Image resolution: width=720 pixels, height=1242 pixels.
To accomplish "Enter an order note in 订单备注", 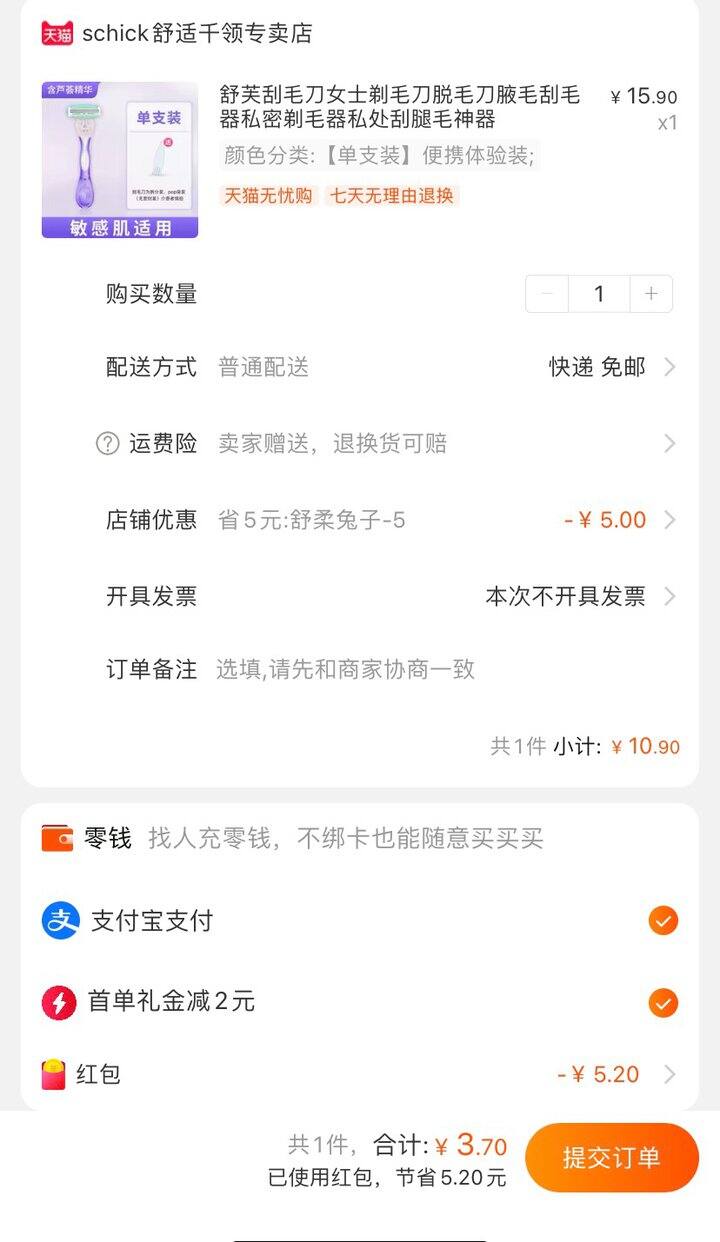I will (x=391, y=669).
